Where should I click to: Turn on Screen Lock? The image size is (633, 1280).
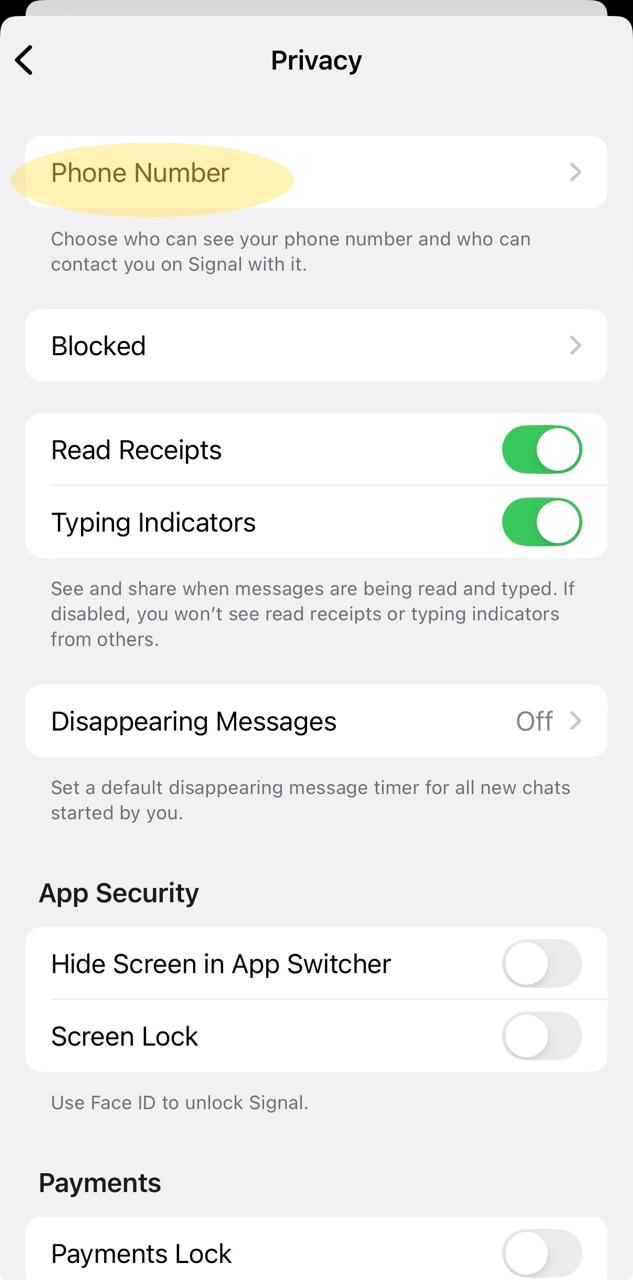click(x=541, y=1036)
